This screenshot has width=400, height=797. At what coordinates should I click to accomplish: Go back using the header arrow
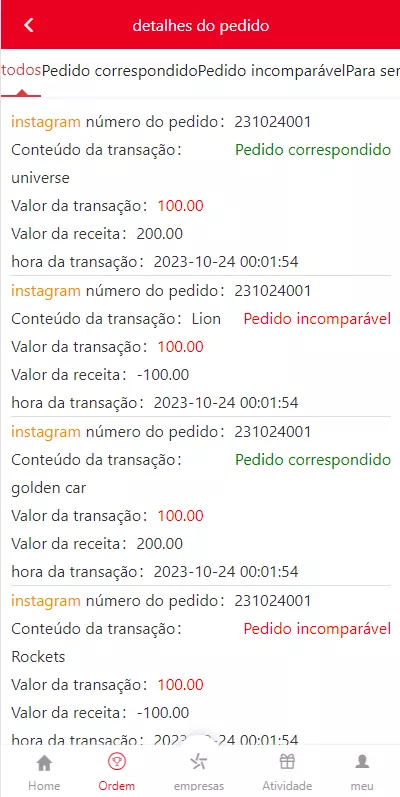(29, 25)
